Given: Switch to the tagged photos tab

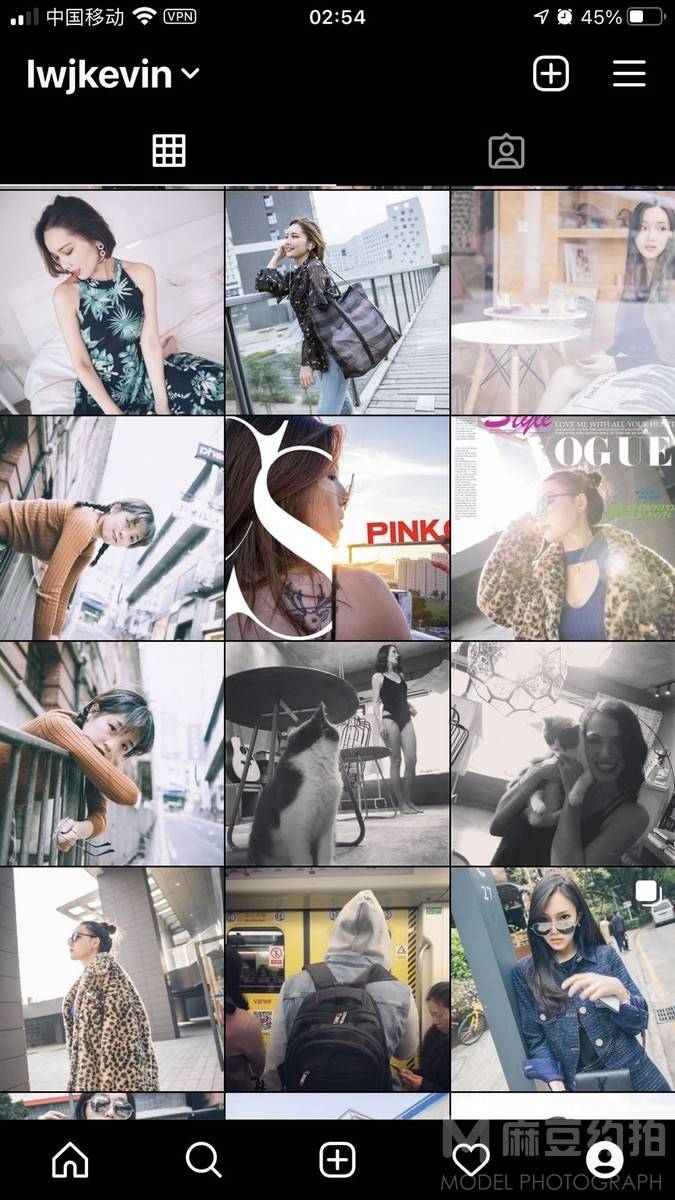Looking at the screenshot, I should [x=506, y=151].
